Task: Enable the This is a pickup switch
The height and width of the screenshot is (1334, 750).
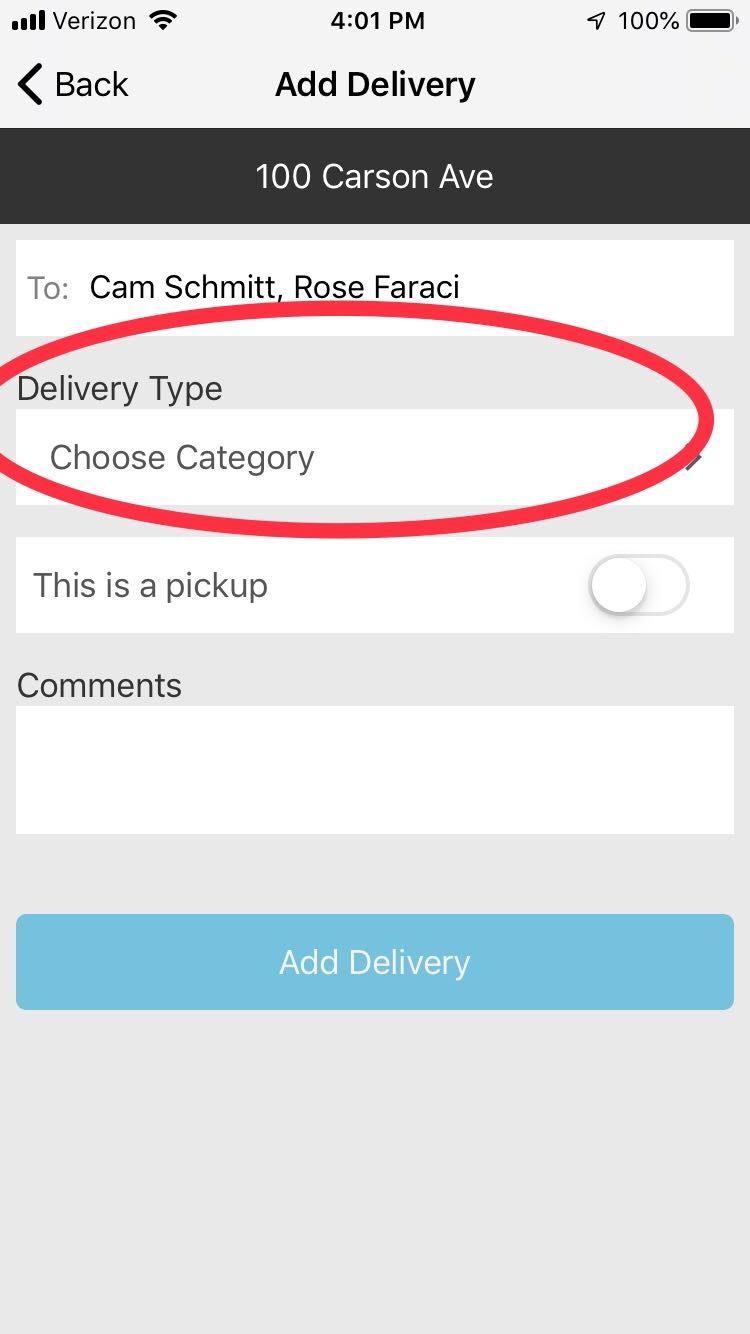Action: tap(638, 585)
